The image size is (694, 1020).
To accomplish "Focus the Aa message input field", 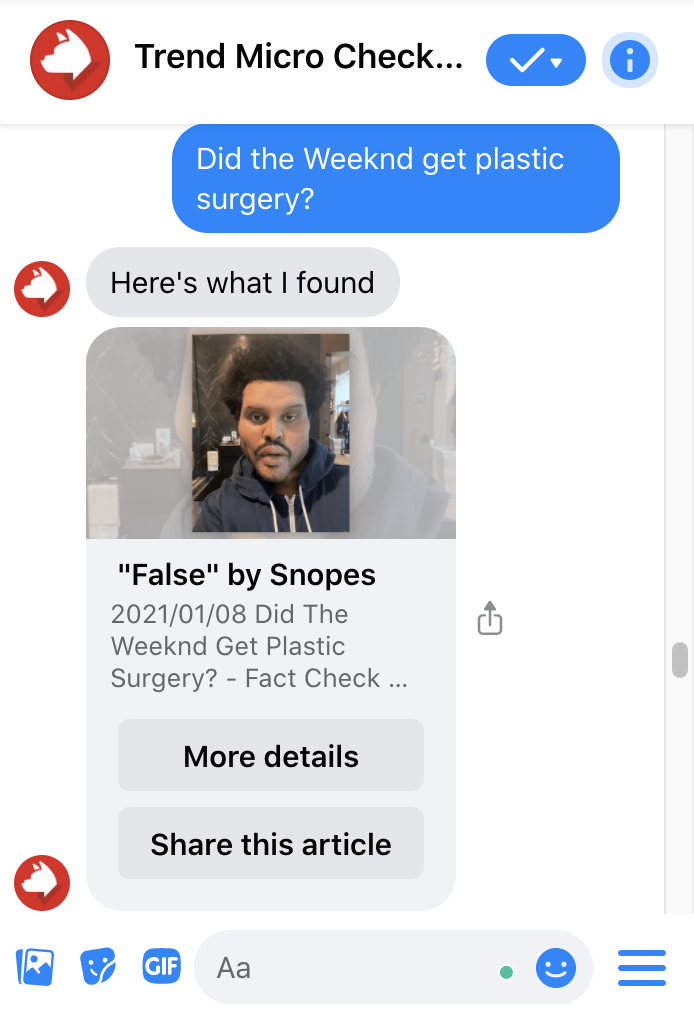I will coord(350,968).
